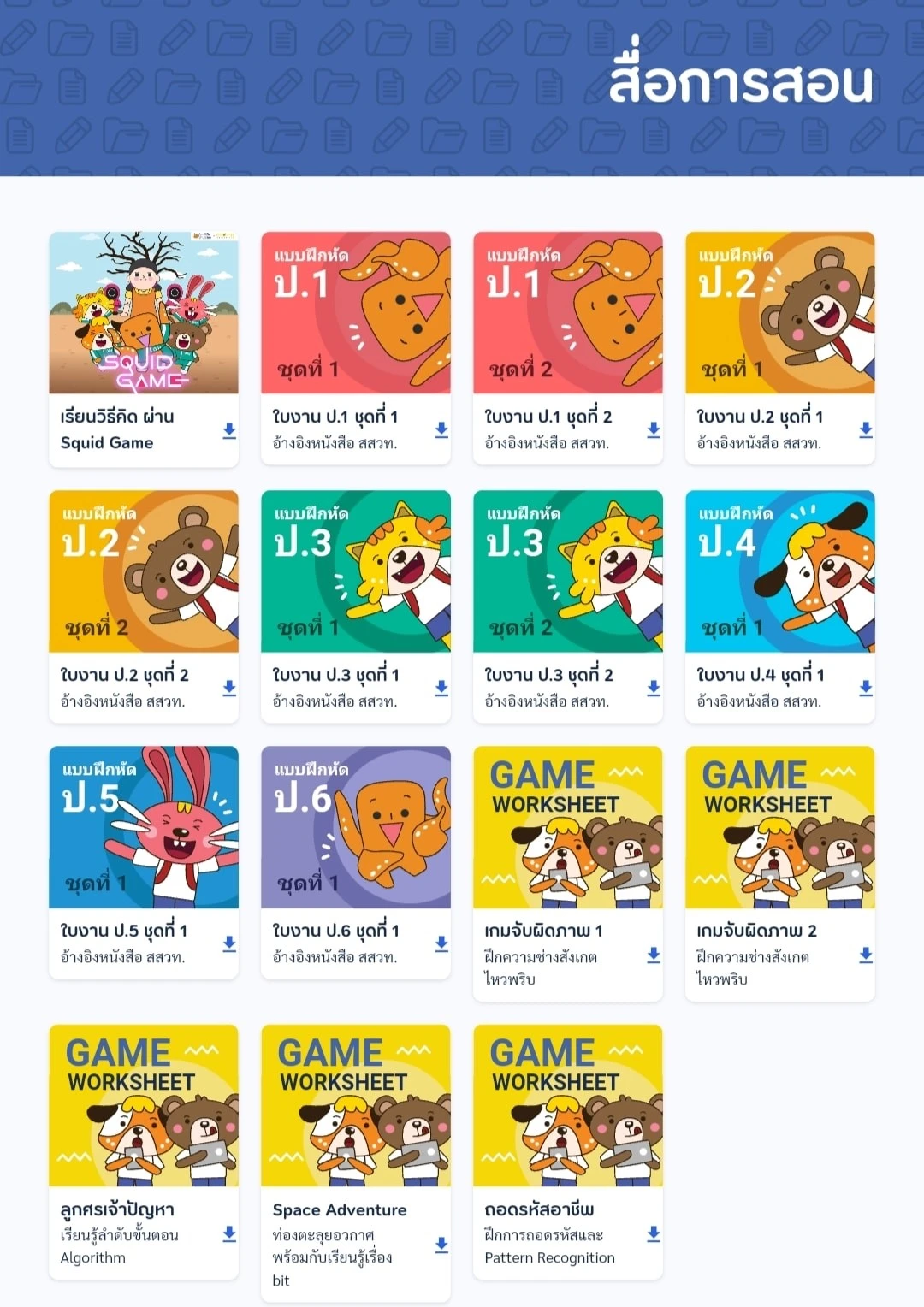
Task: Download เกมจับผิดภาพ 2 worksheet
Action: click(x=866, y=955)
